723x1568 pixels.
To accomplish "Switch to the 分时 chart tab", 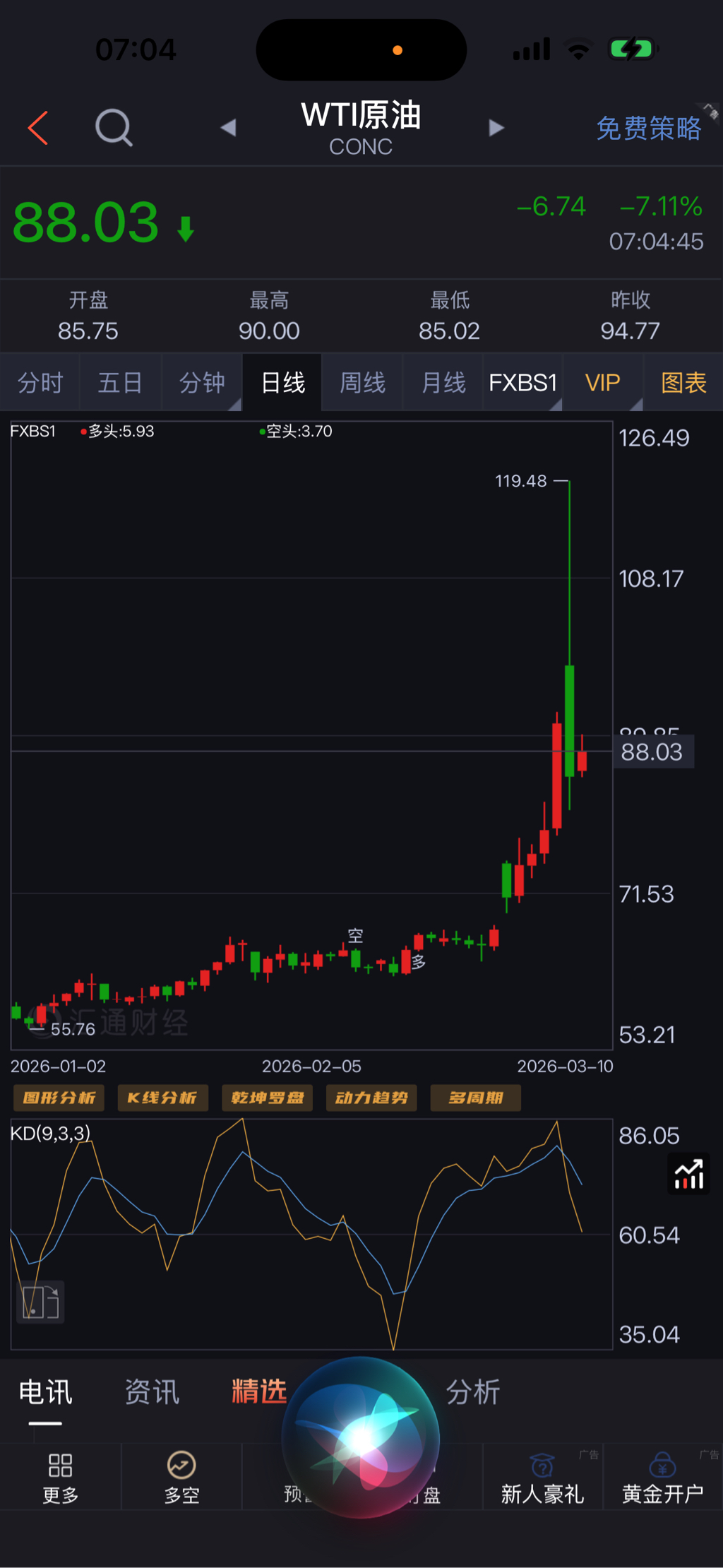I will coord(40,383).
